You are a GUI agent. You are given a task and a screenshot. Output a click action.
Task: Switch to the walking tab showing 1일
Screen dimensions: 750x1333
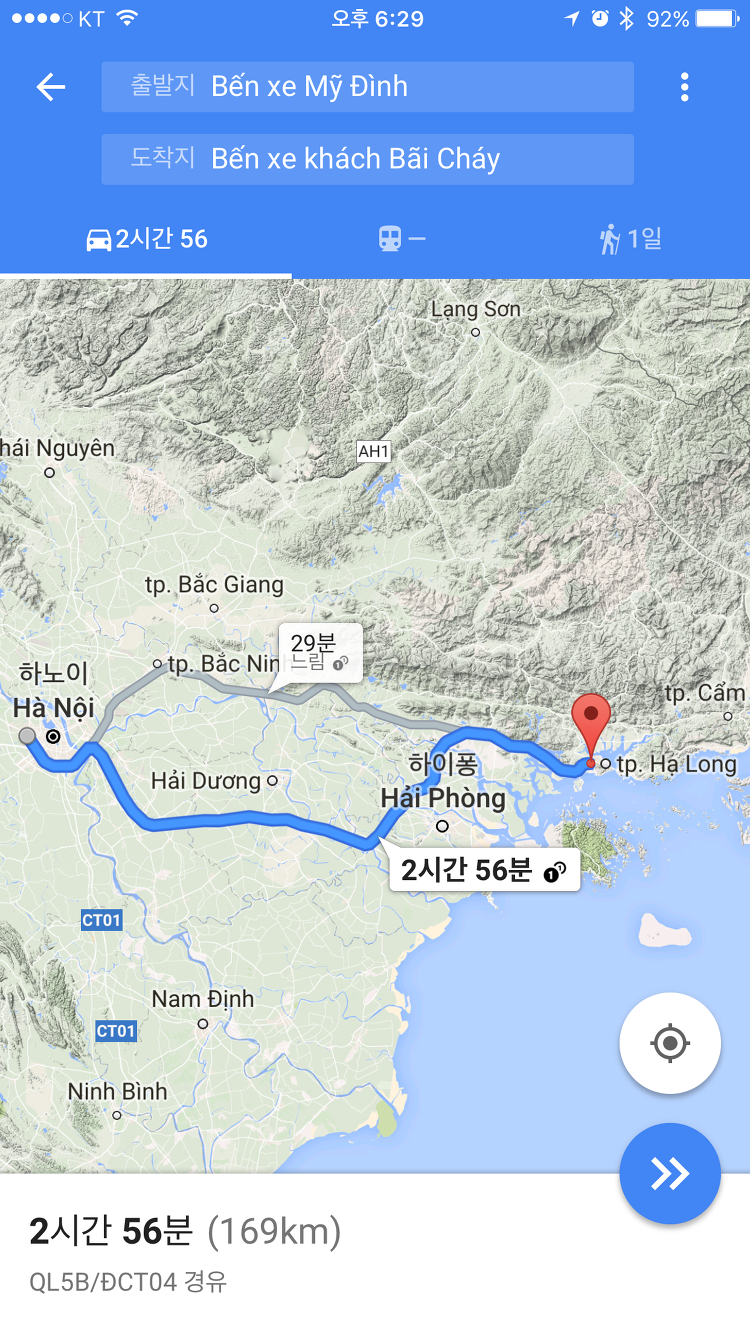[630, 239]
